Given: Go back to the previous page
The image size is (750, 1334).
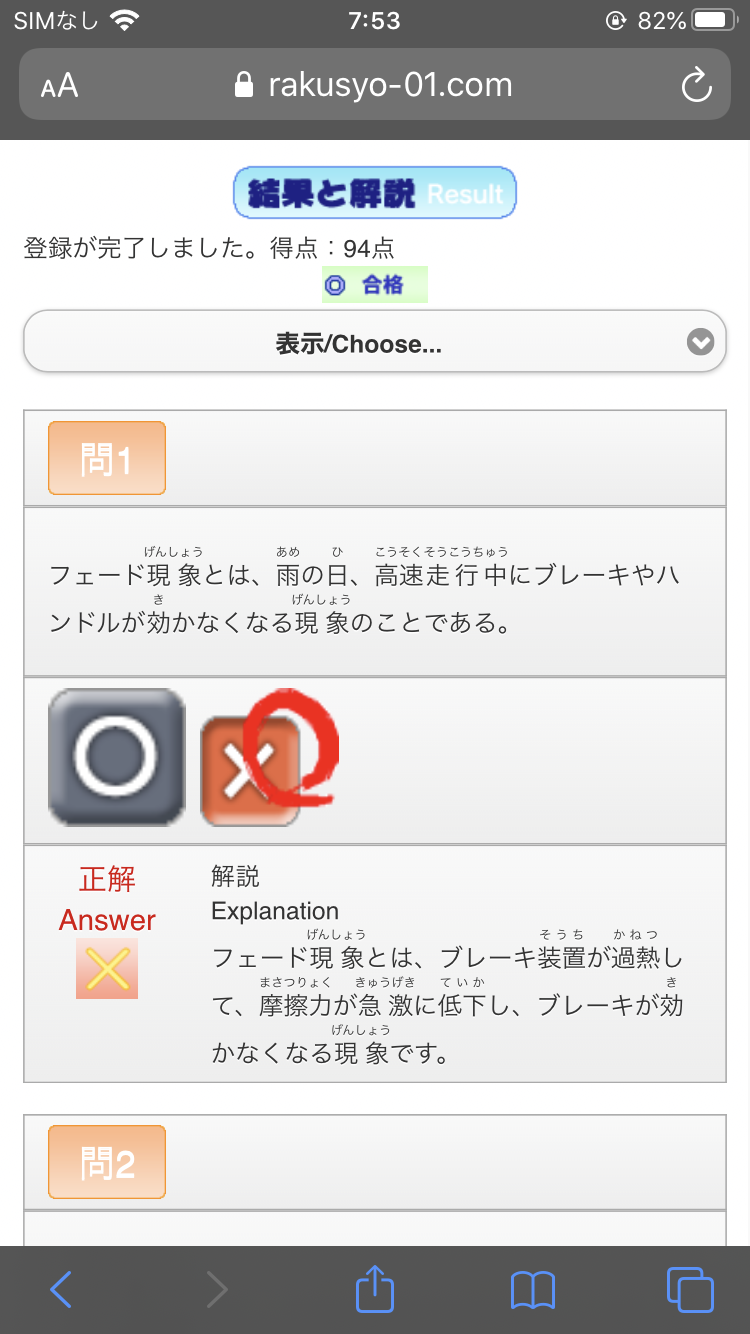Looking at the screenshot, I should [61, 1290].
